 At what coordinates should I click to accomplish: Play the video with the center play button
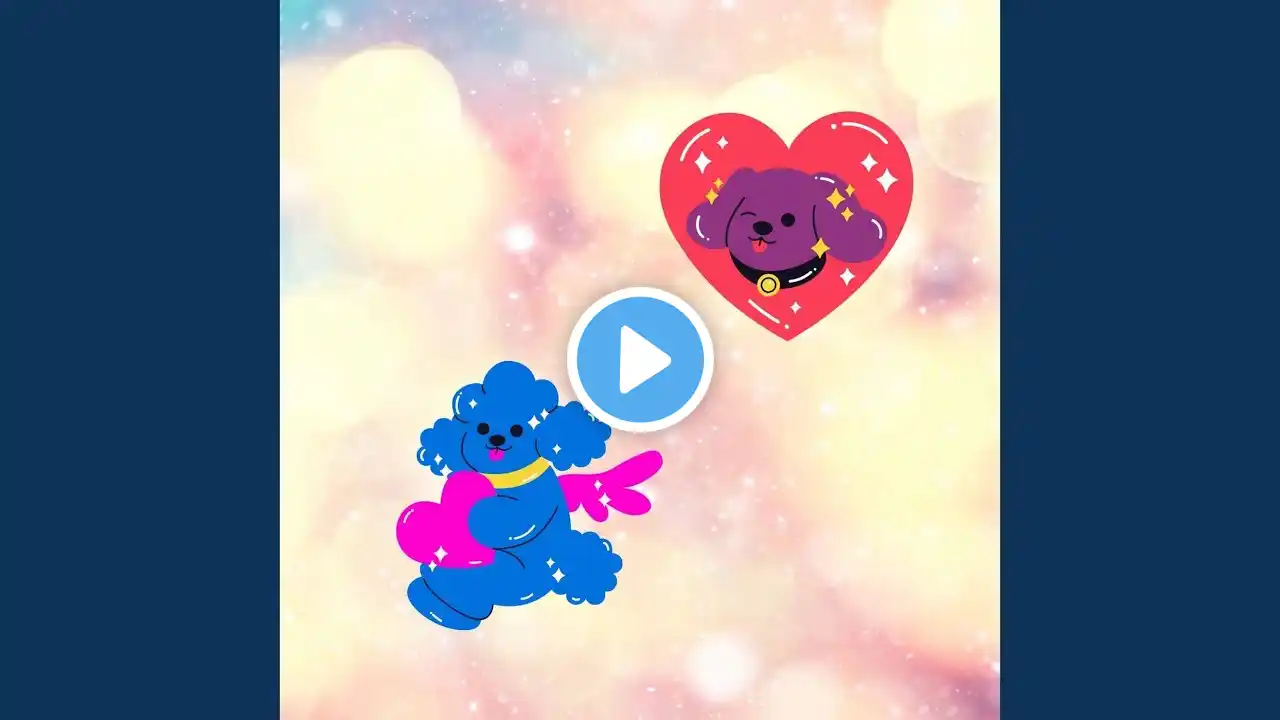tap(640, 360)
